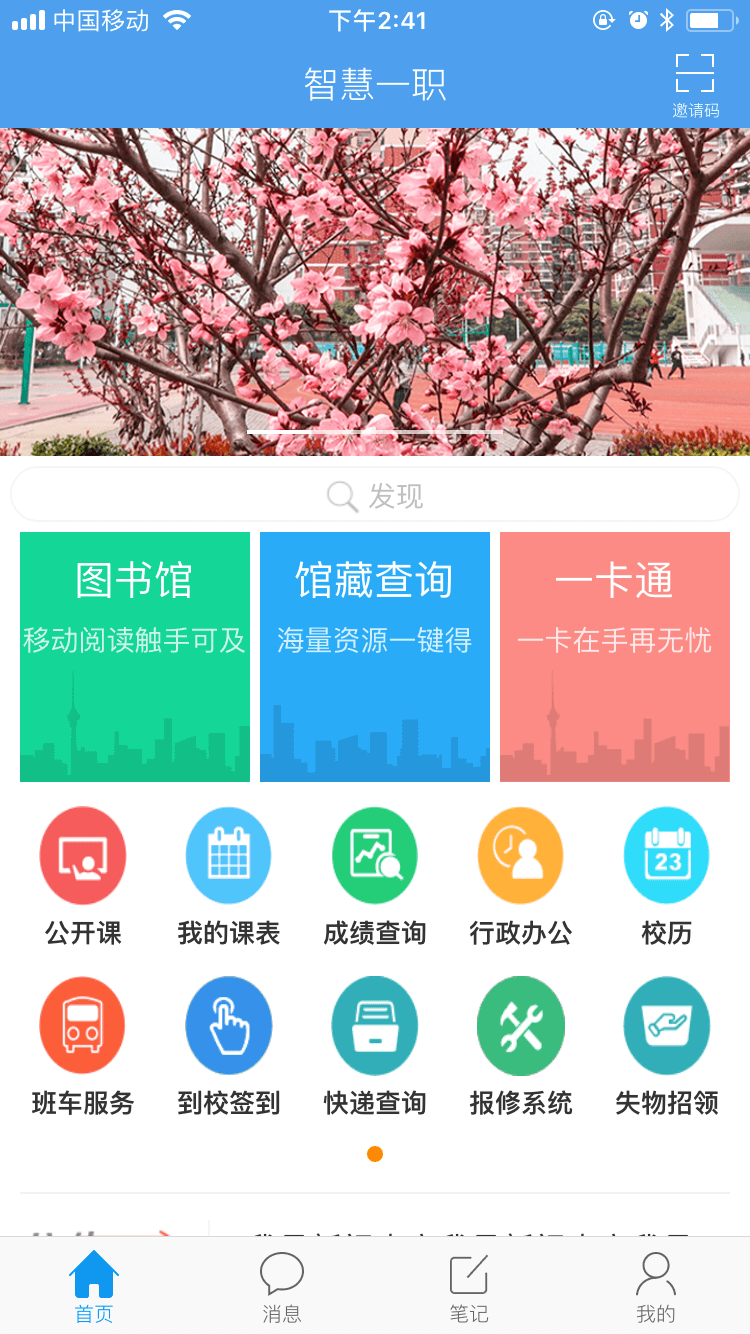Switch to the 消息 tab
Screen dimensions: 750x1334
point(282,1288)
